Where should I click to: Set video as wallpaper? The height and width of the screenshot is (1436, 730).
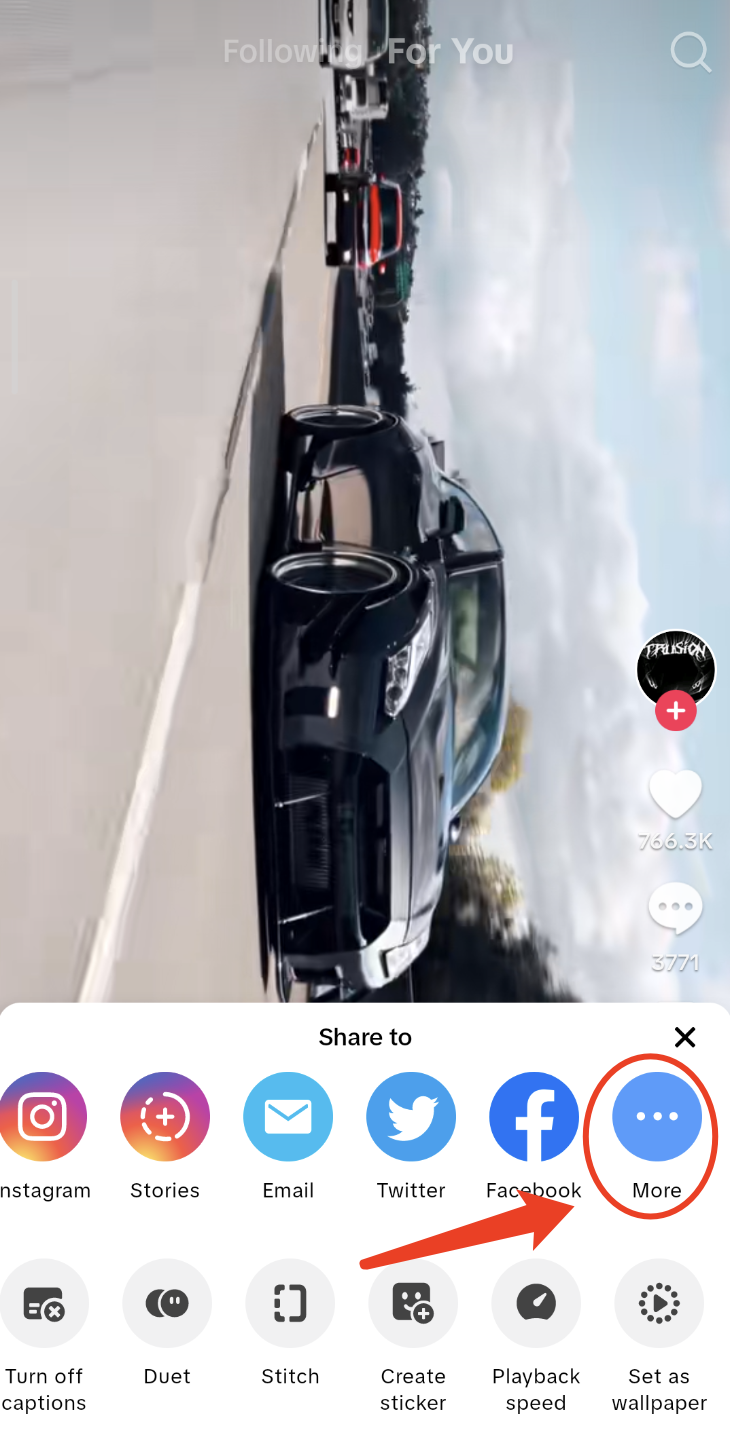tap(659, 1303)
